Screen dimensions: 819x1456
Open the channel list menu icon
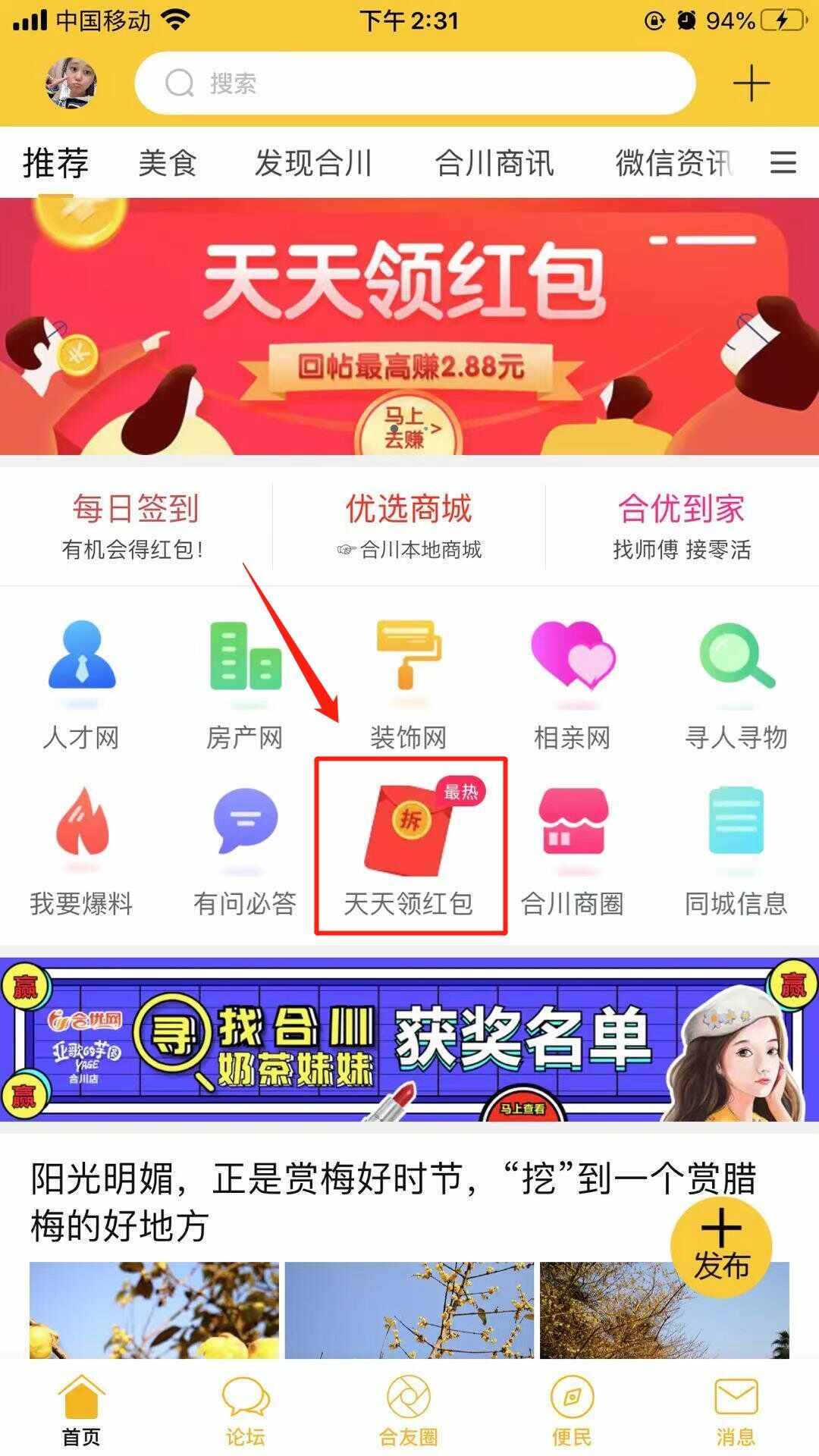(x=783, y=162)
